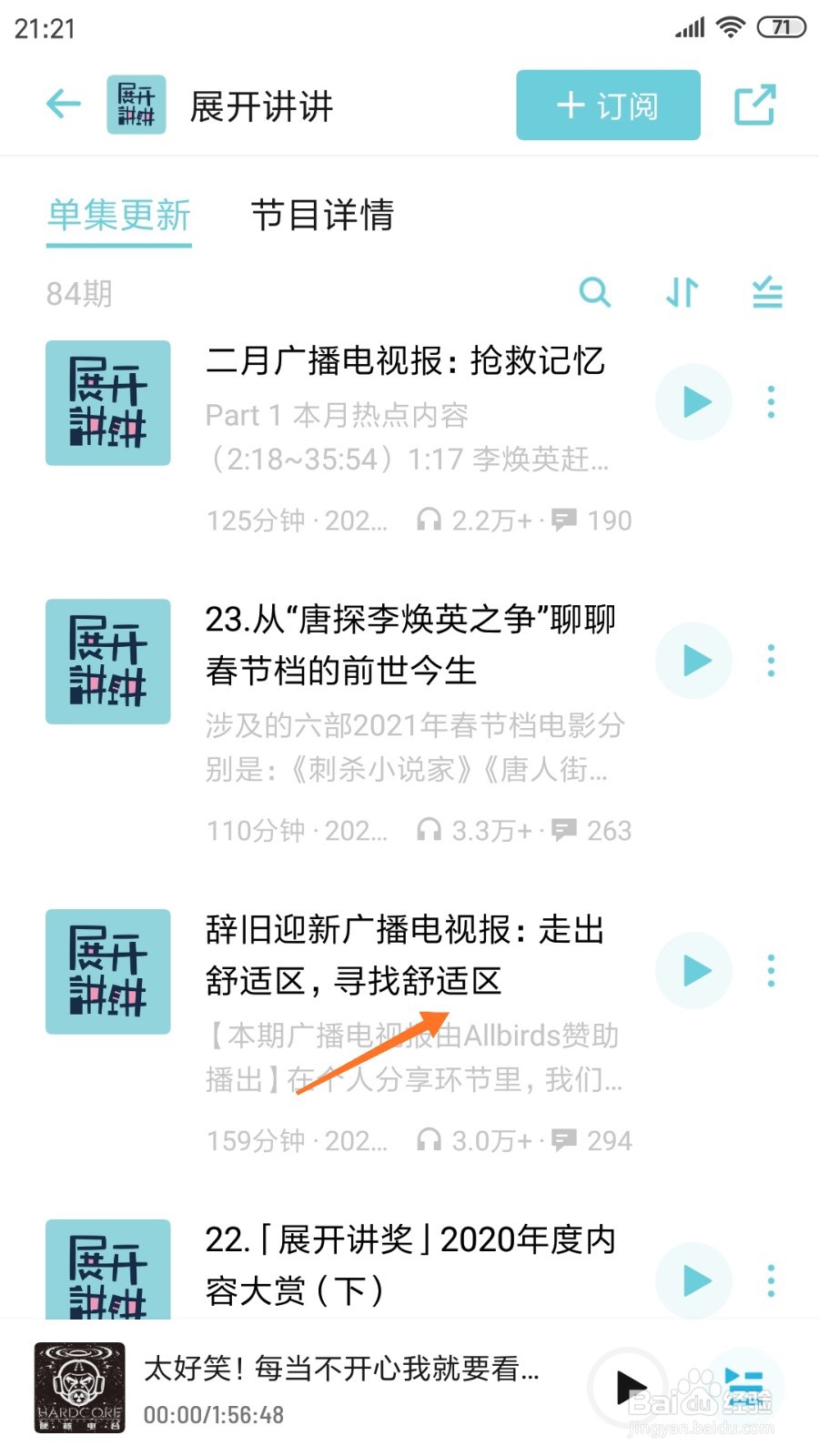819x1456 pixels.
Task: Click the playback progress time 00:00/1:56:48
Action: [x=214, y=1415]
